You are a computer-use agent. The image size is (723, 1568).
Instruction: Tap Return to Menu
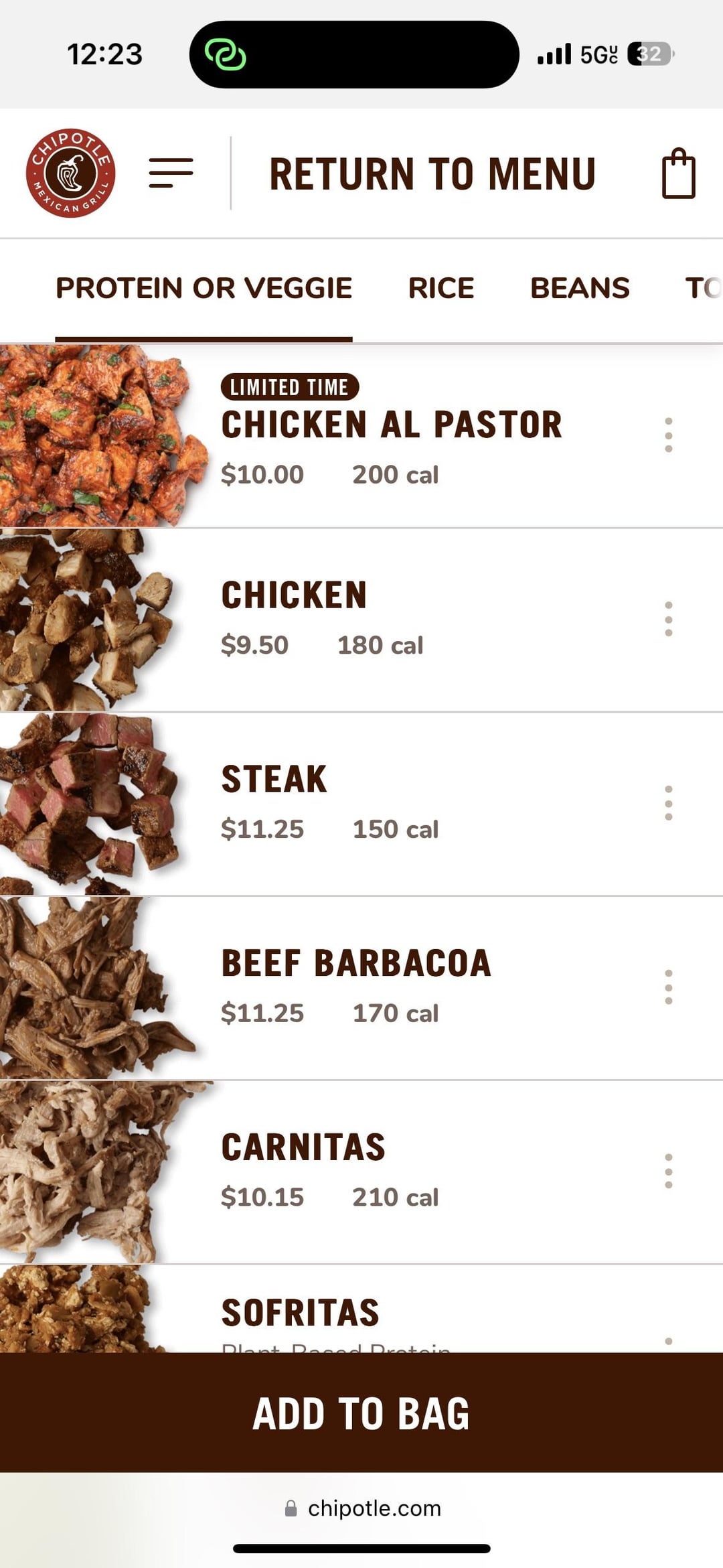pos(432,174)
